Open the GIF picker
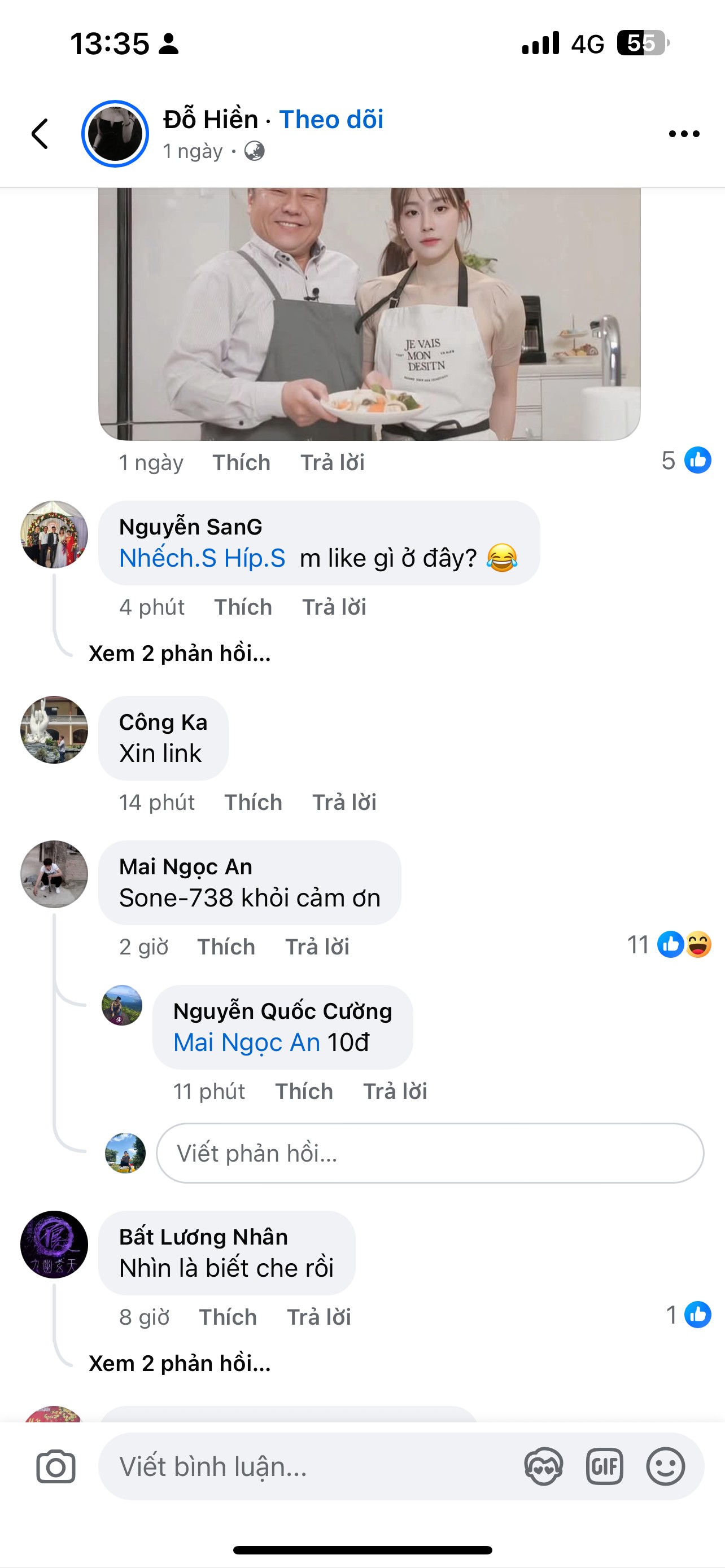Image resolution: width=725 pixels, height=1568 pixels. click(605, 1466)
